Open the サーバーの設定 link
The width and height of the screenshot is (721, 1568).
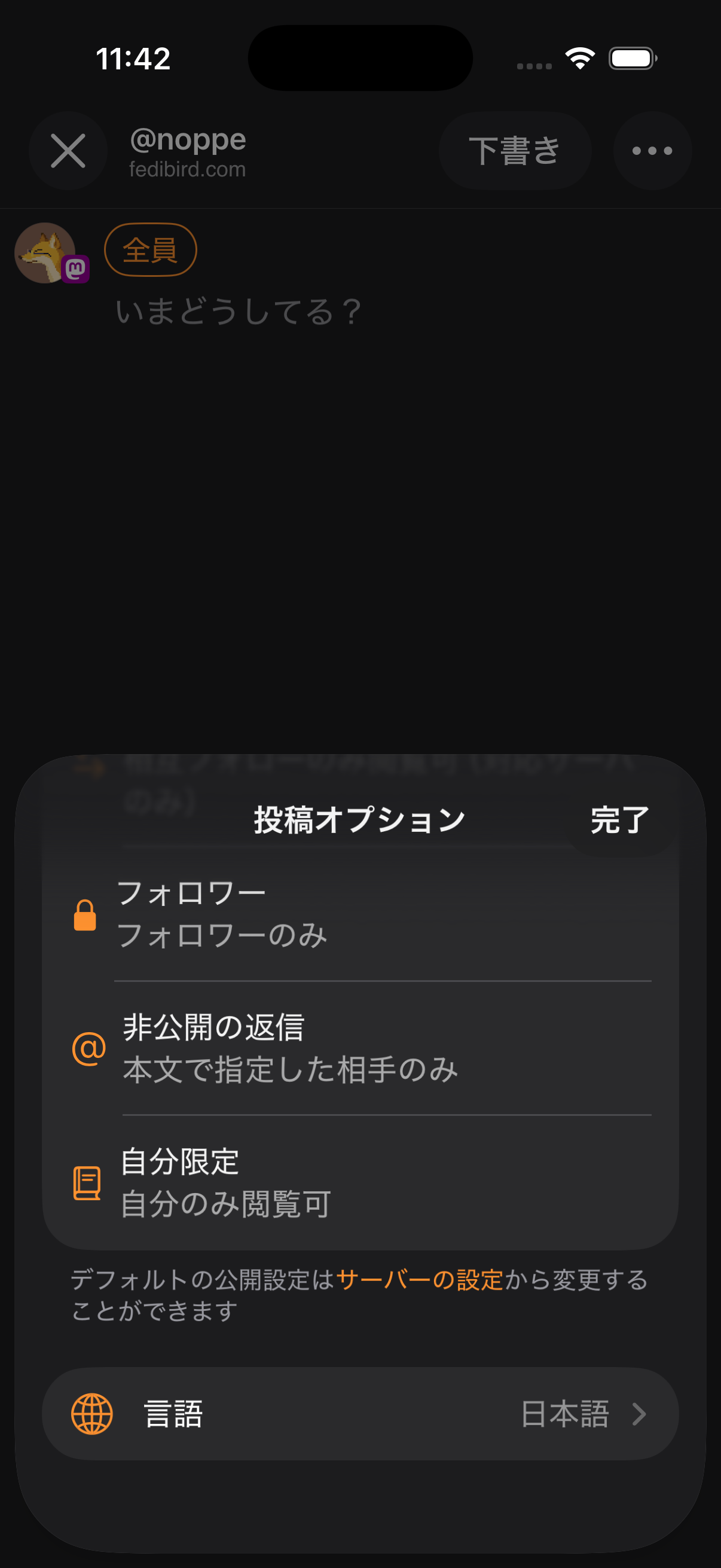[x=419, y=1279]
